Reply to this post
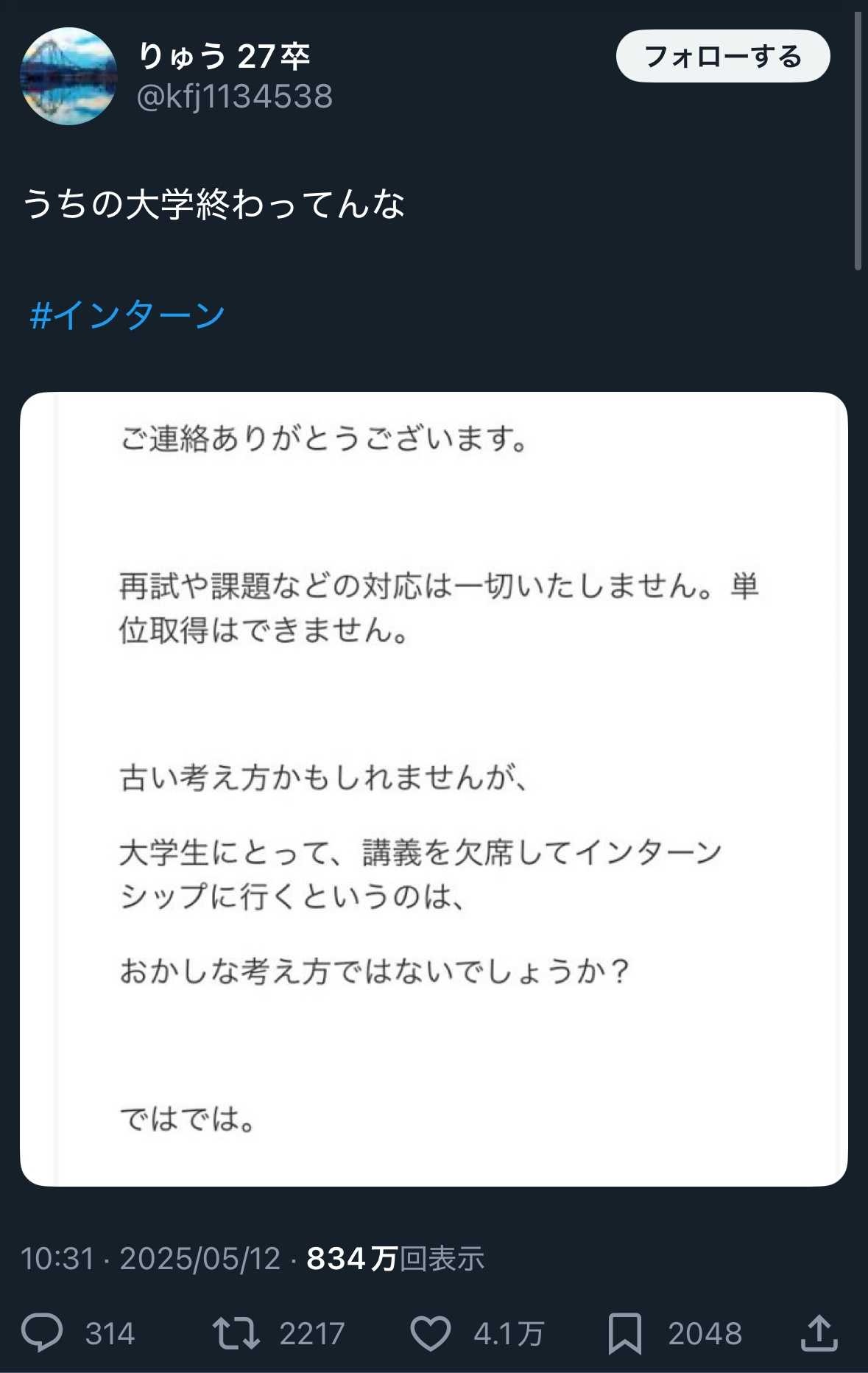The width and height of the screenshot is (868, 1373). tap(42, 1332)
